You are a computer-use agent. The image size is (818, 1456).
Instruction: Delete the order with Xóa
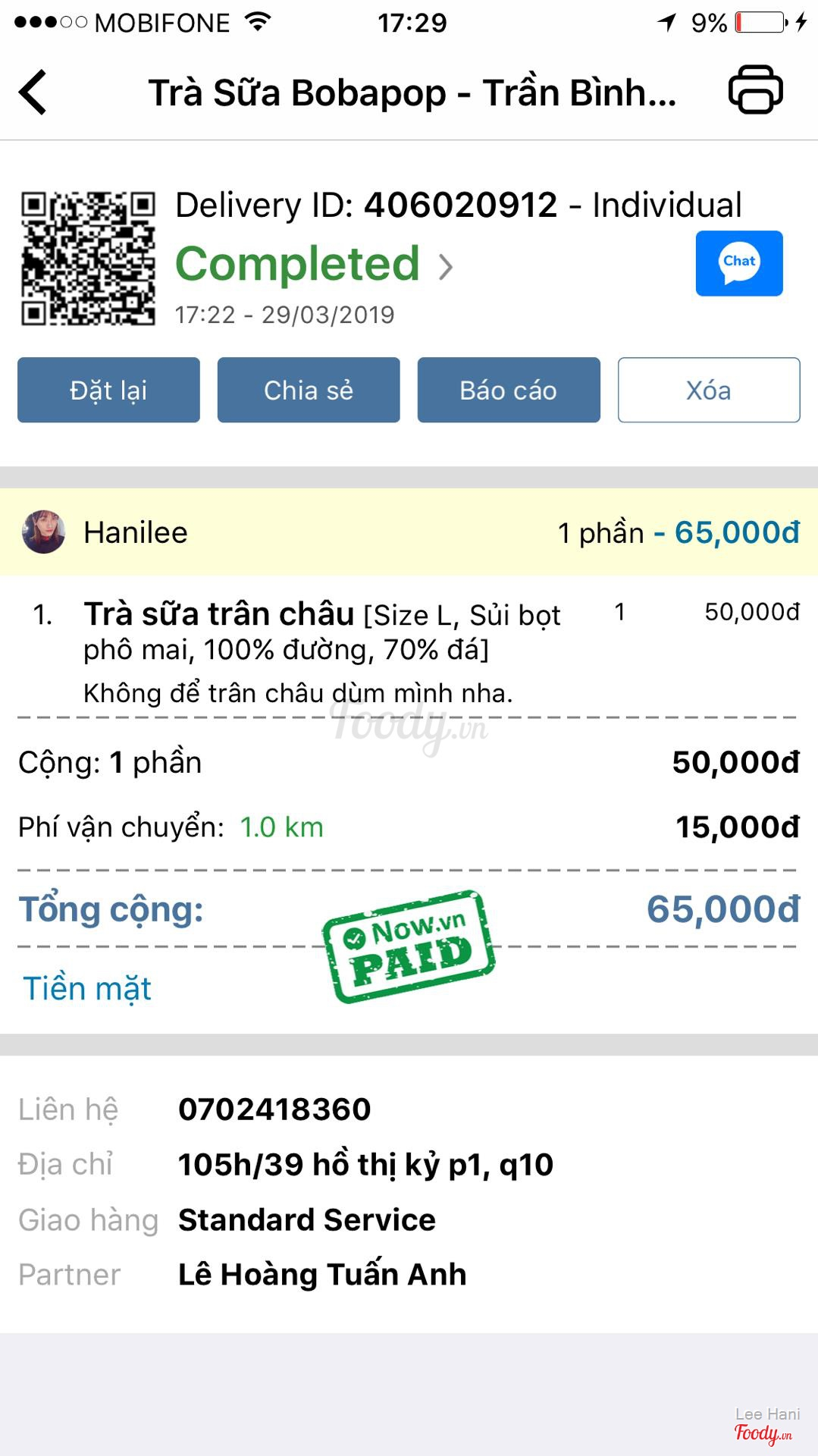(708, 390)
